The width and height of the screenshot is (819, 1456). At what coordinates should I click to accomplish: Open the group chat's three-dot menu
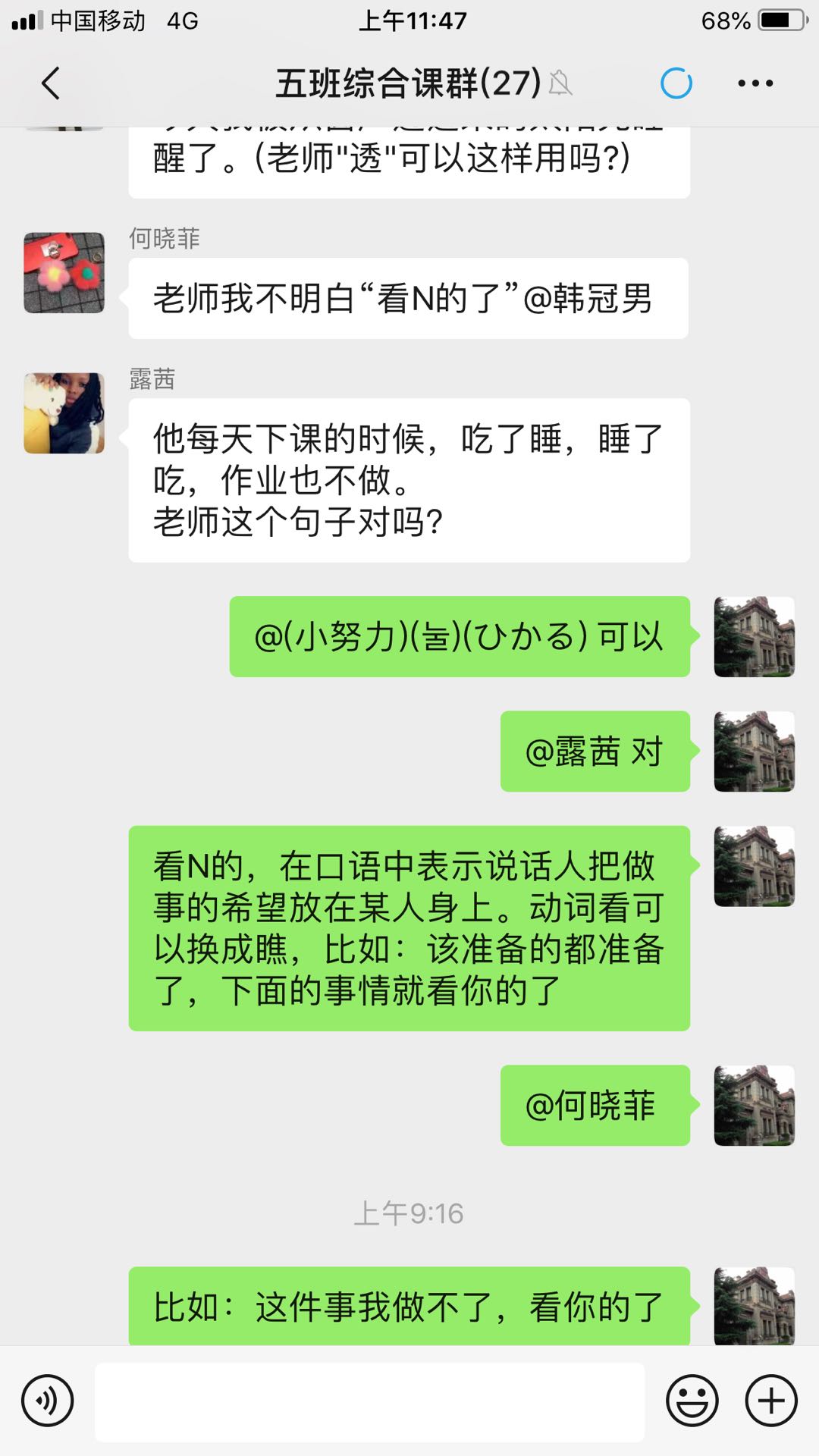point(755,83)
